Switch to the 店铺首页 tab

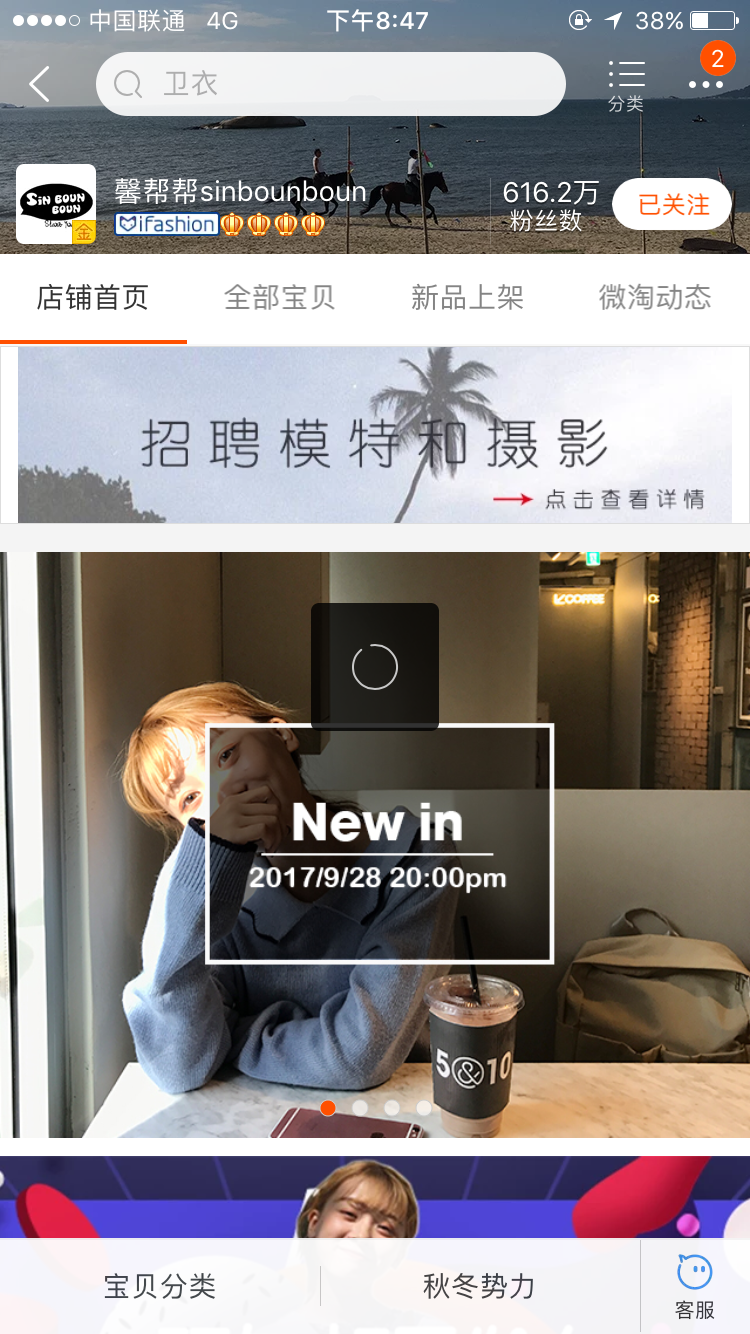(93, 297)
